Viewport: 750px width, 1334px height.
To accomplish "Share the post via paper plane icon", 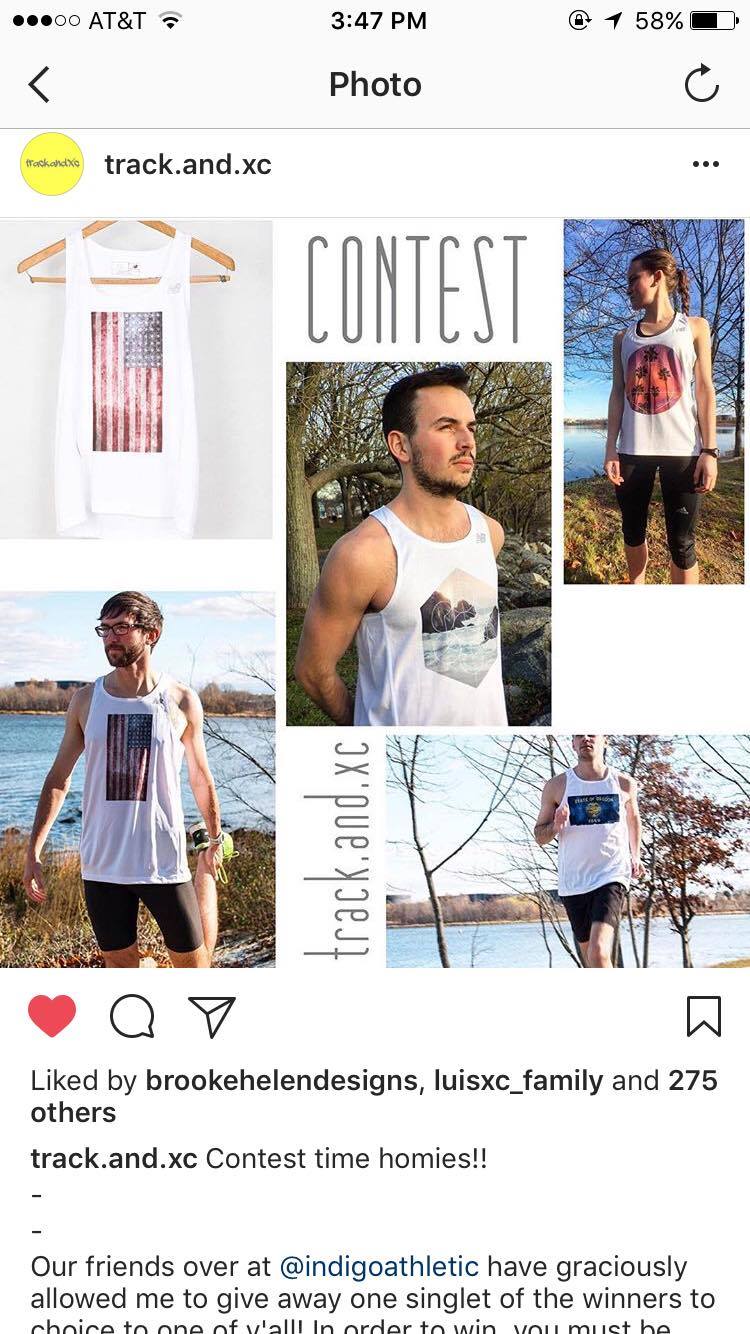I will pyautogui.click(x=212, y=1017).
